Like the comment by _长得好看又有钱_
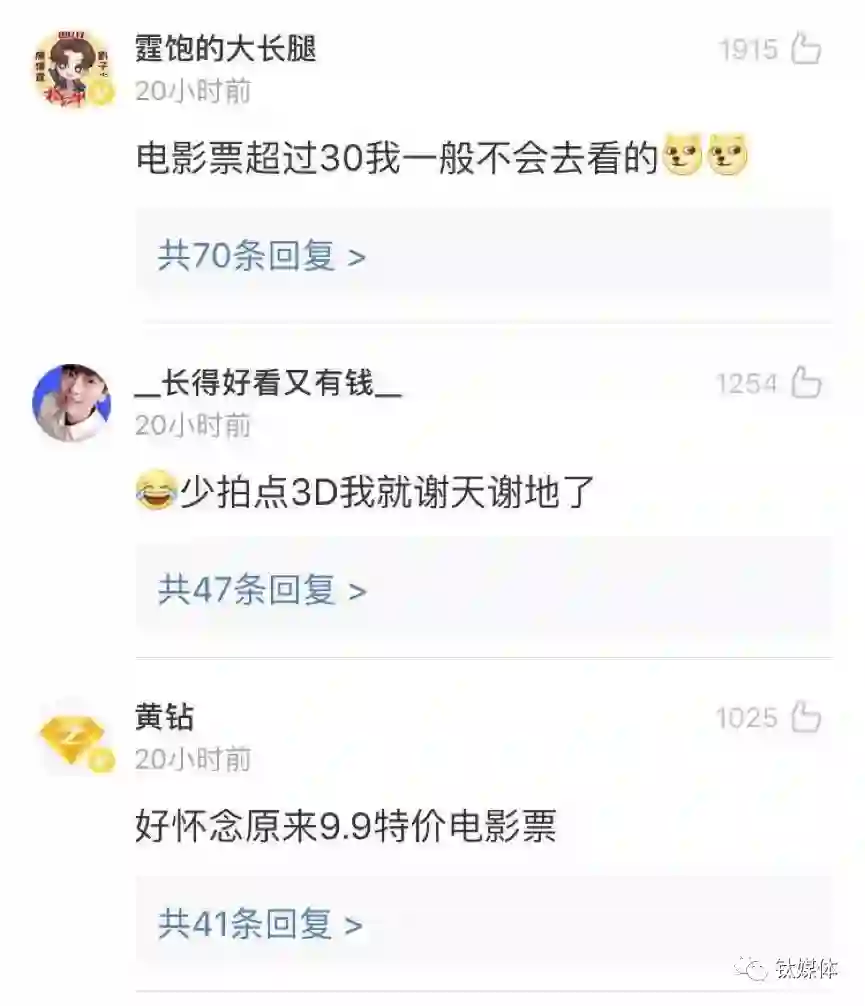Image resolution: width=865 pixels, height=1006 pixels. (806, 382)
